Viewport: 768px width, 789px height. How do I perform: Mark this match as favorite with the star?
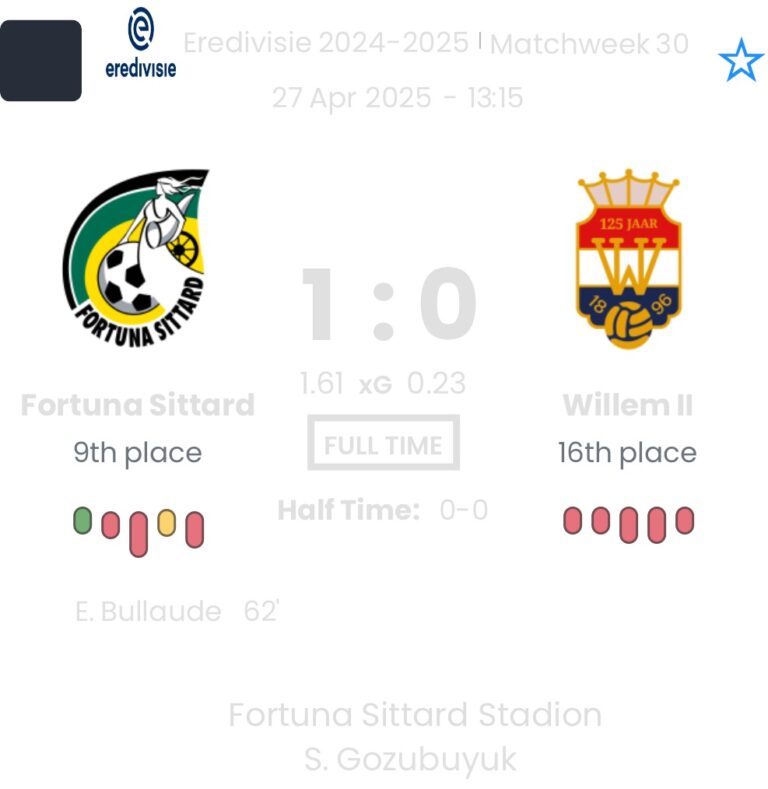coord(740,62)
